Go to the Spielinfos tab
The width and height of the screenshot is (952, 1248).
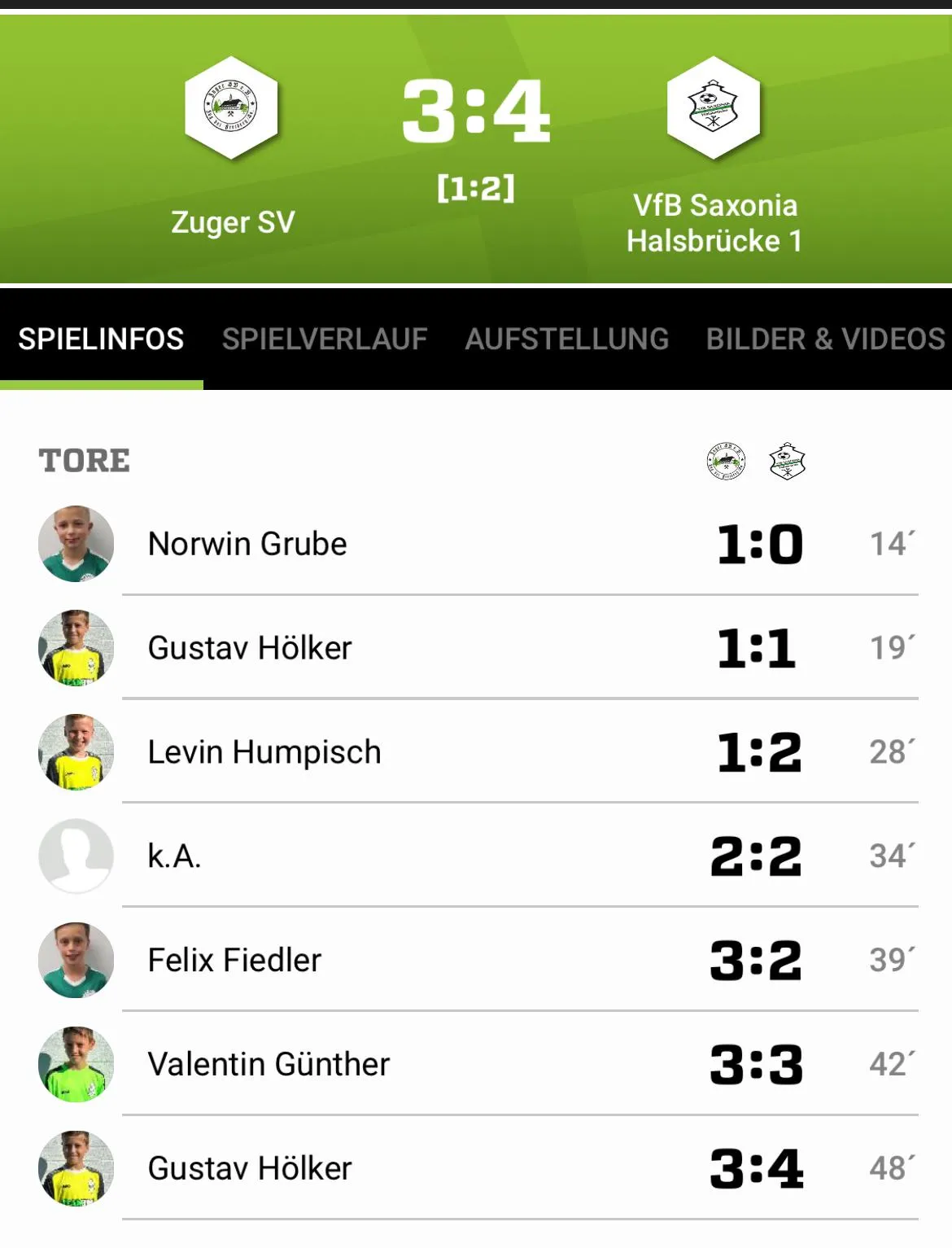(101, 339)
